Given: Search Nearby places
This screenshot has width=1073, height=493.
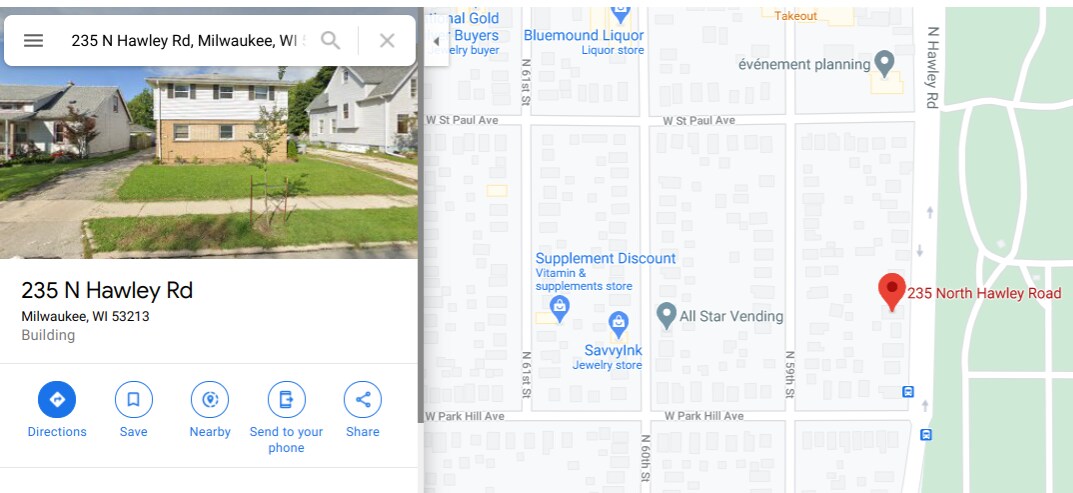Looking at the screenshot, I should click(210, 400).
